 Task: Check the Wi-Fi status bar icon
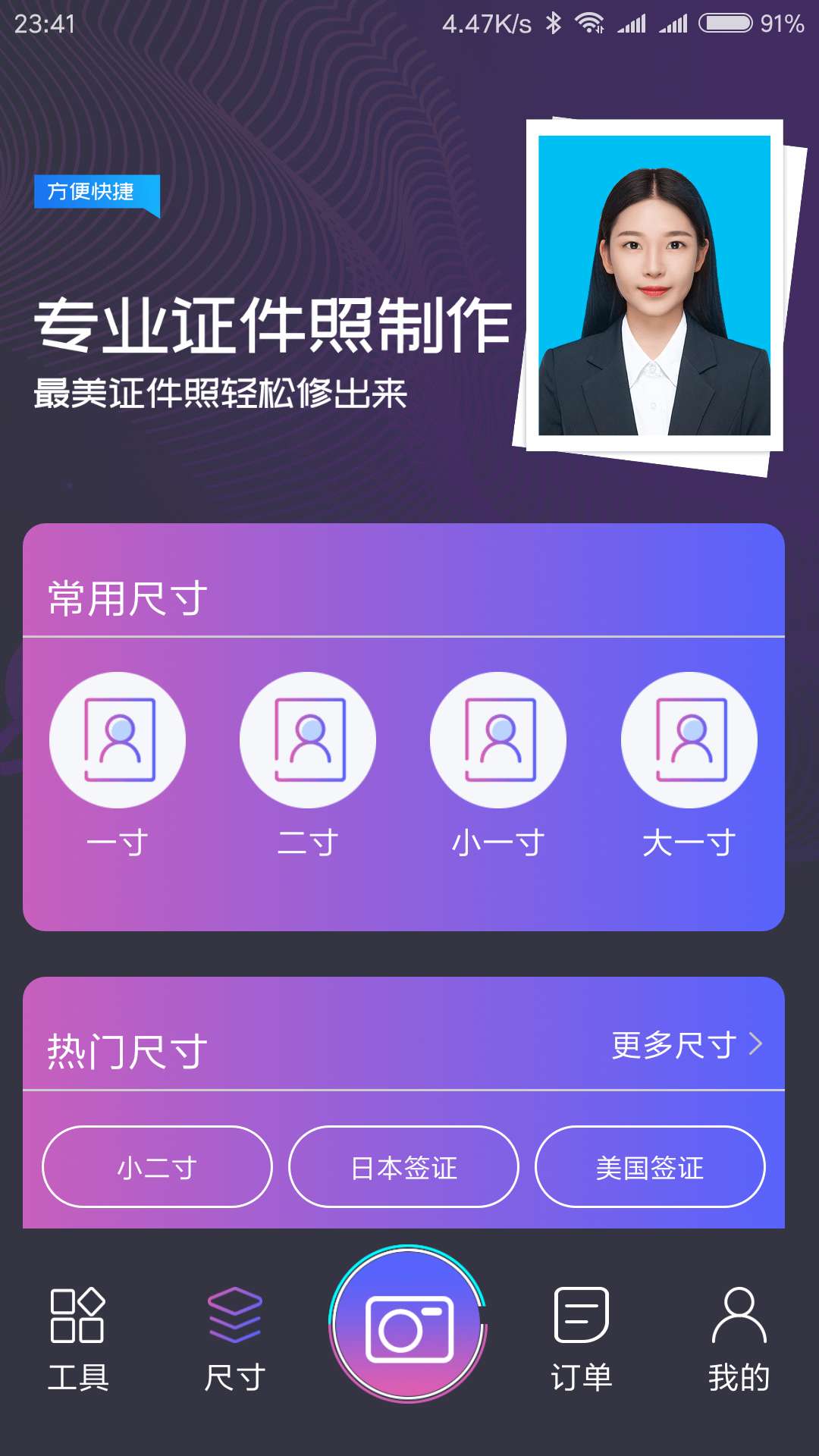[590, 23]
